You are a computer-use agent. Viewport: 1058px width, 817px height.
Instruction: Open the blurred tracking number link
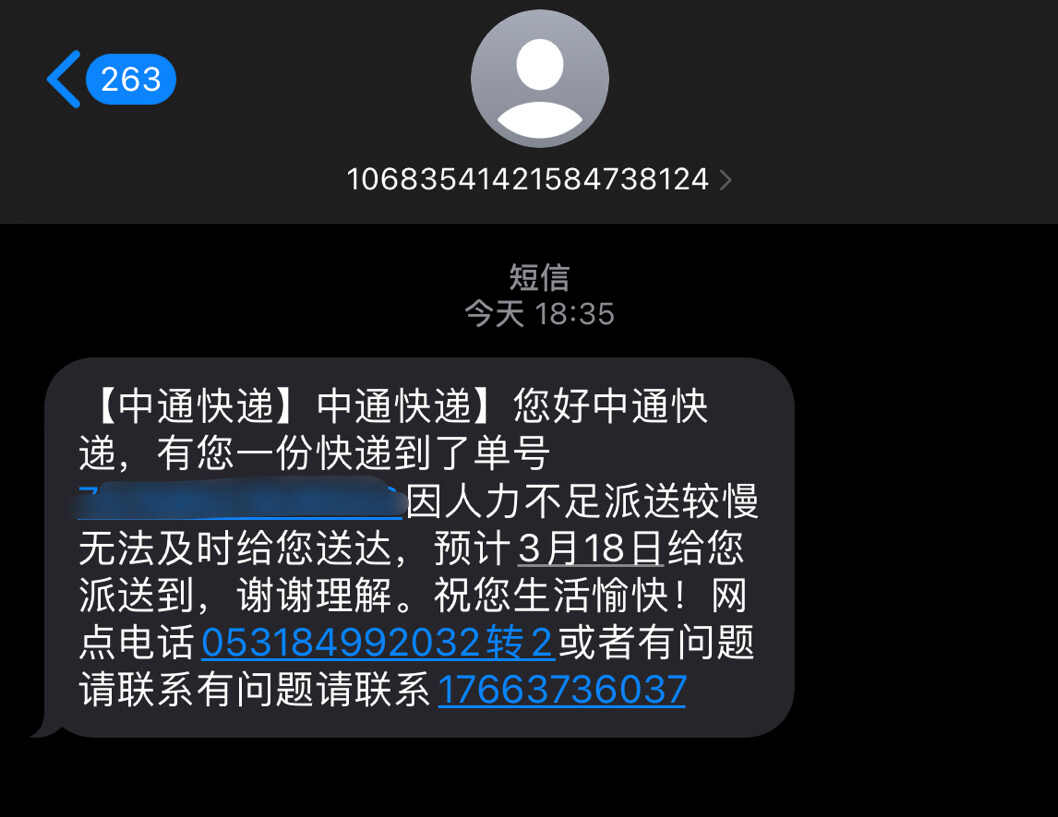pyautogui.click(x=240, y=499)
